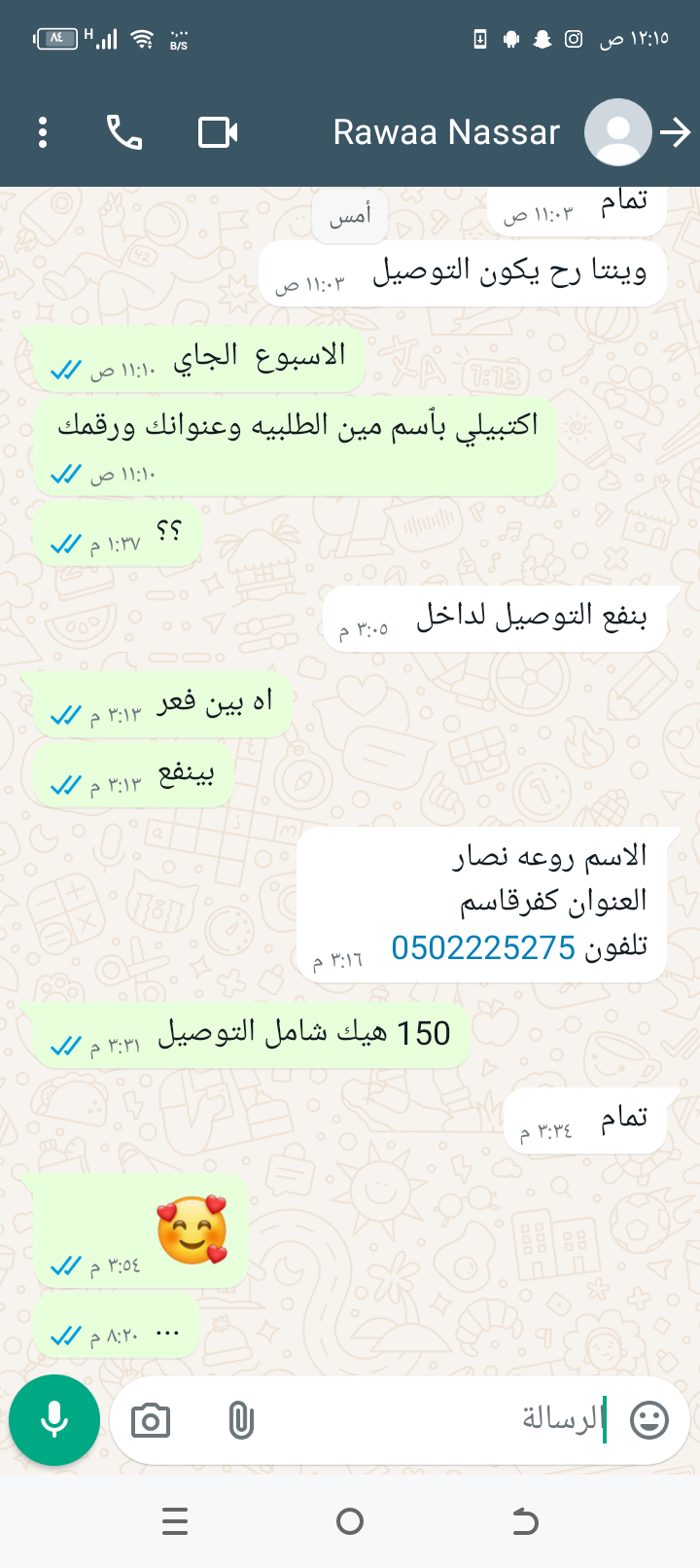Screen dimensions: 700x1568
Task: Open Rawaa Nassar's contact info
Action: (x=446, y=132)
